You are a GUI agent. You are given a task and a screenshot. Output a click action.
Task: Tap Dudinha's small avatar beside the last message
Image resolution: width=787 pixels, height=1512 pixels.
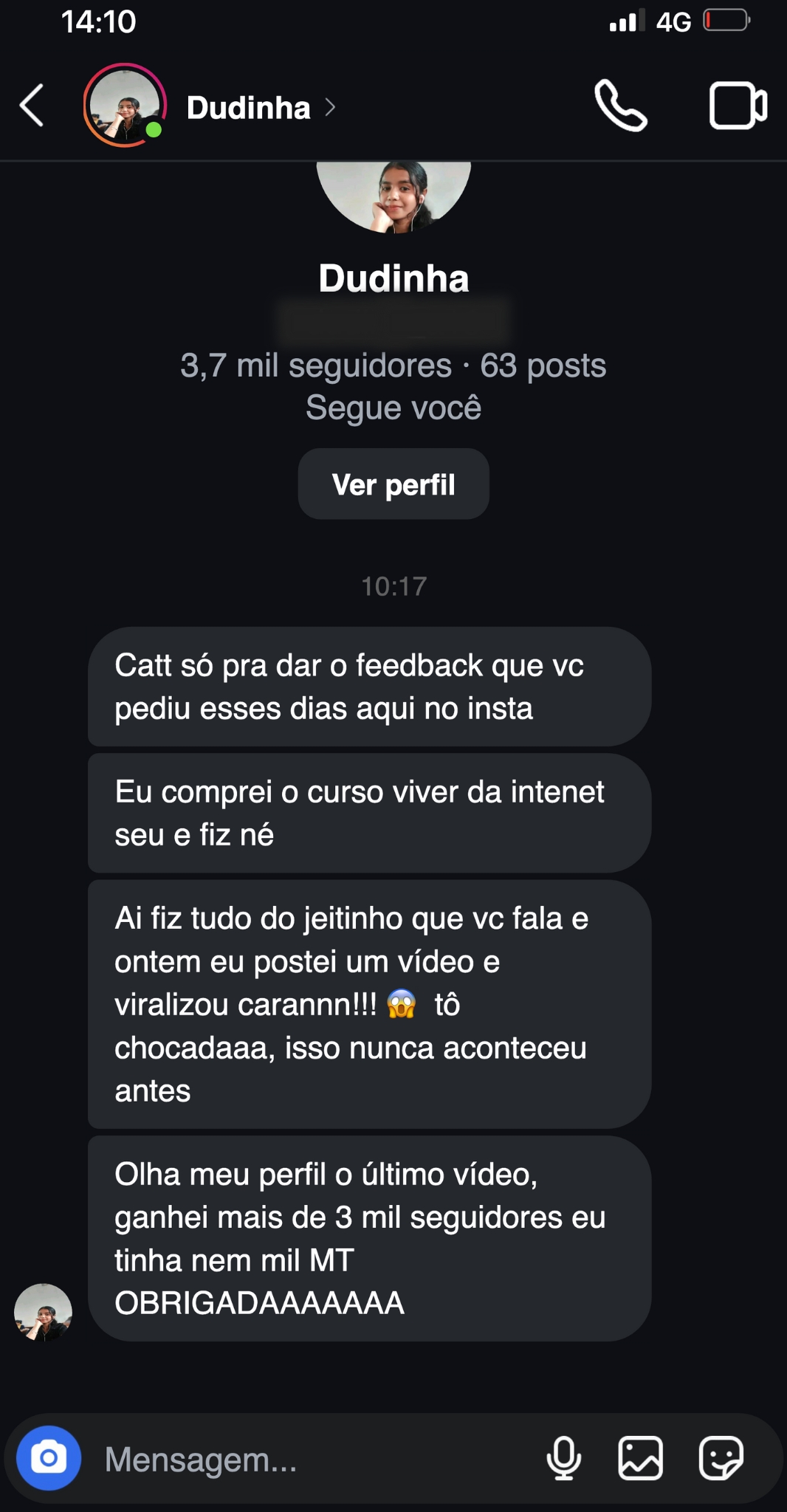[x=44, y=1312]
